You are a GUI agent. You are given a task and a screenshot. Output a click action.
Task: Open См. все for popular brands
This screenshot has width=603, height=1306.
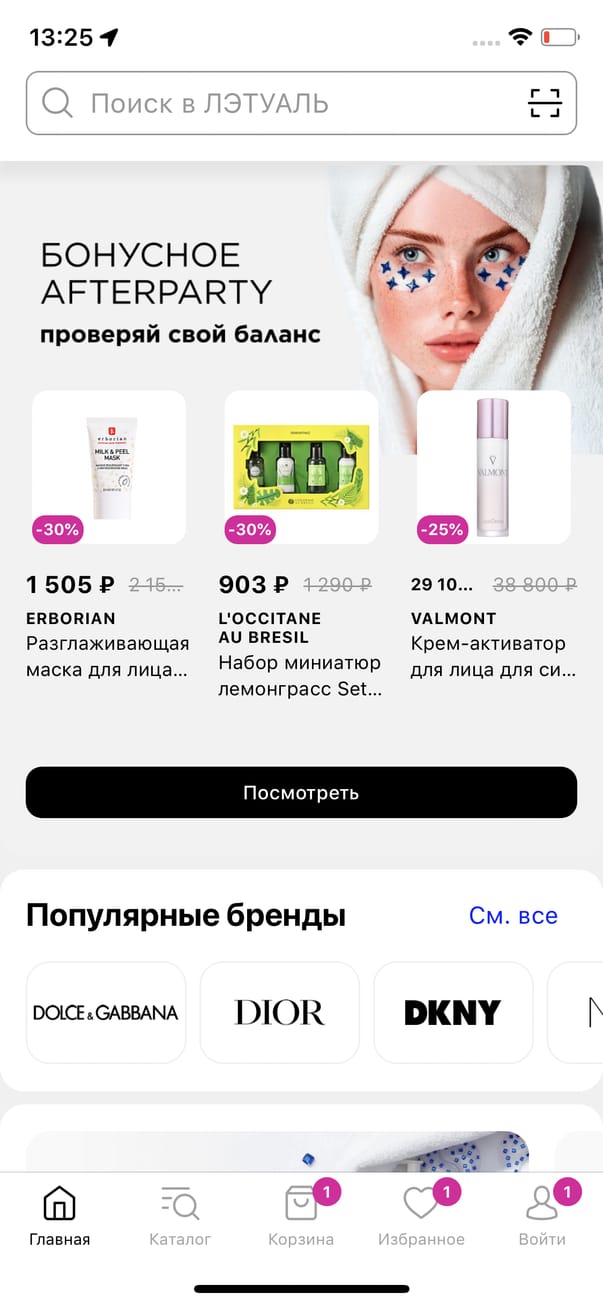513,916
